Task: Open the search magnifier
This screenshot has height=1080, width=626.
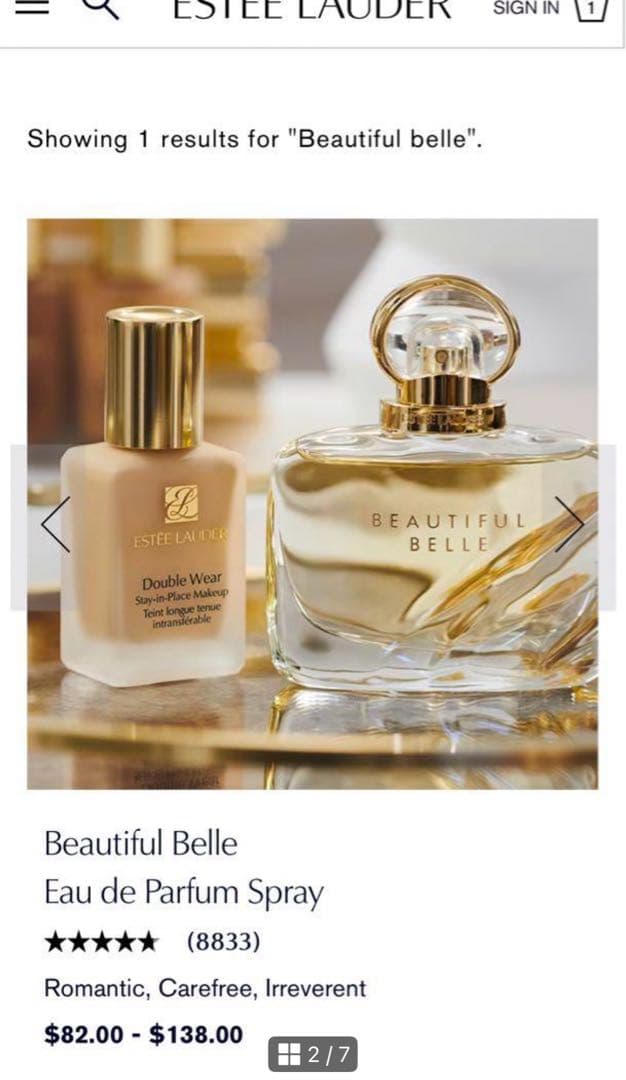Action: [x=99, y=7]
